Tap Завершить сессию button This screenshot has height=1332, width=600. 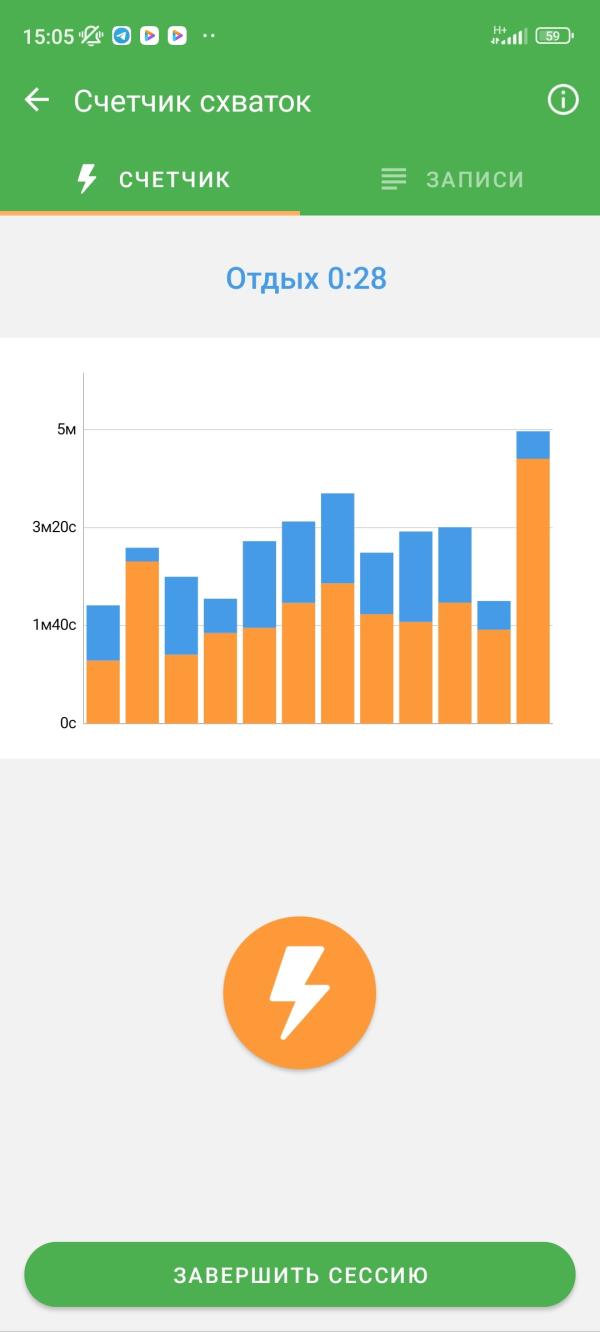(x=300, y=1275)
